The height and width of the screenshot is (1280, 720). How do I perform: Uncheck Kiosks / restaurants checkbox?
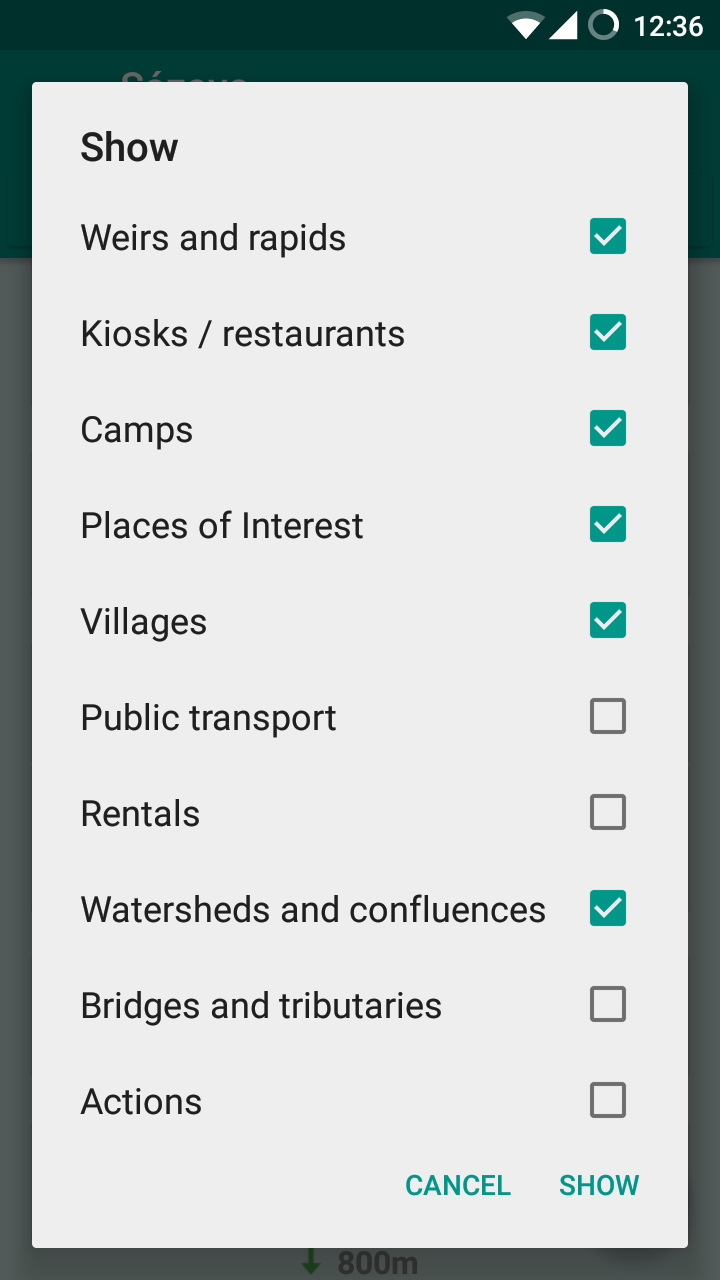pyautogui.click(x=608, y=332)
